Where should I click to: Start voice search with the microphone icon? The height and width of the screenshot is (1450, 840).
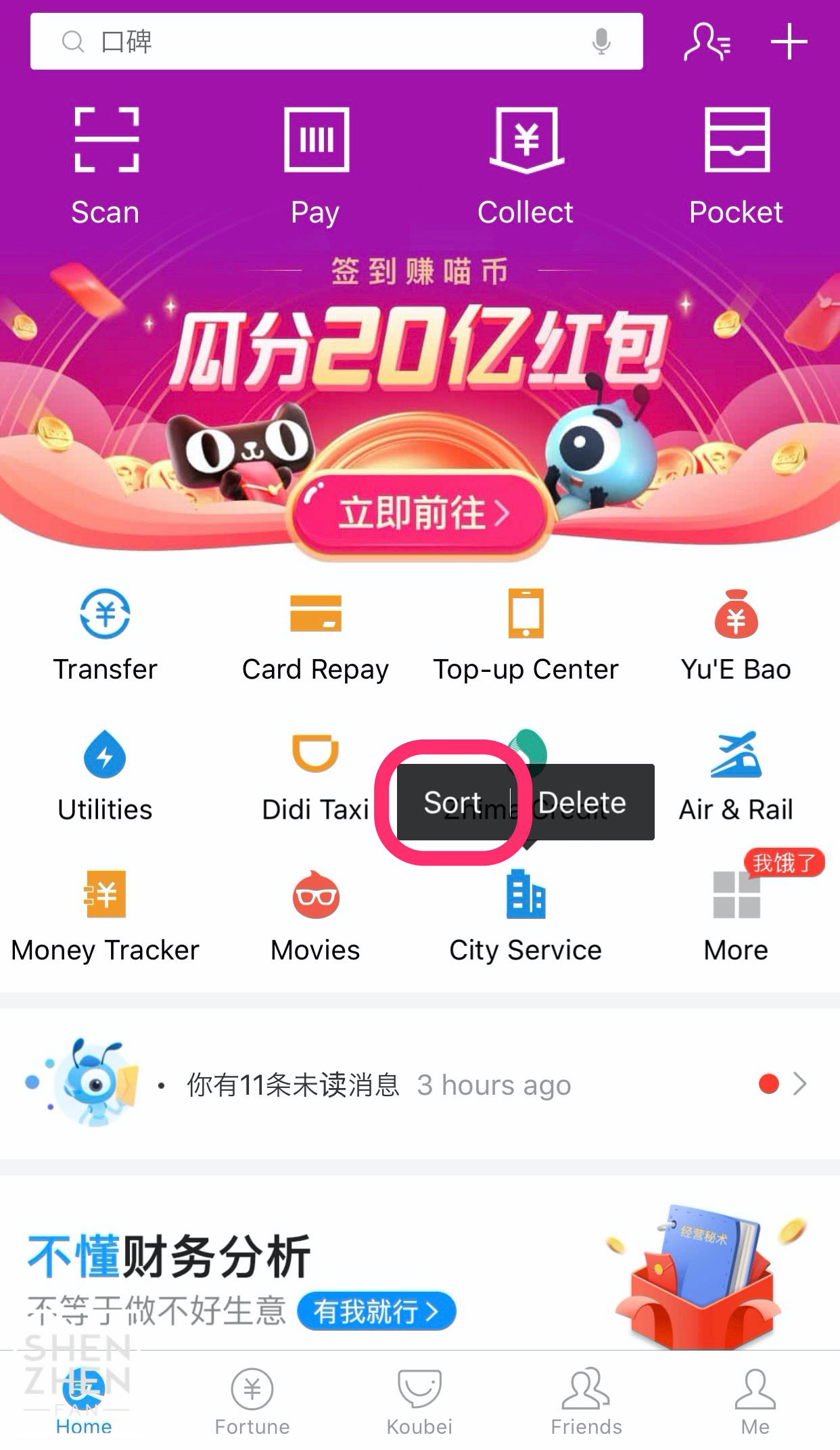(x=601, y=41)
